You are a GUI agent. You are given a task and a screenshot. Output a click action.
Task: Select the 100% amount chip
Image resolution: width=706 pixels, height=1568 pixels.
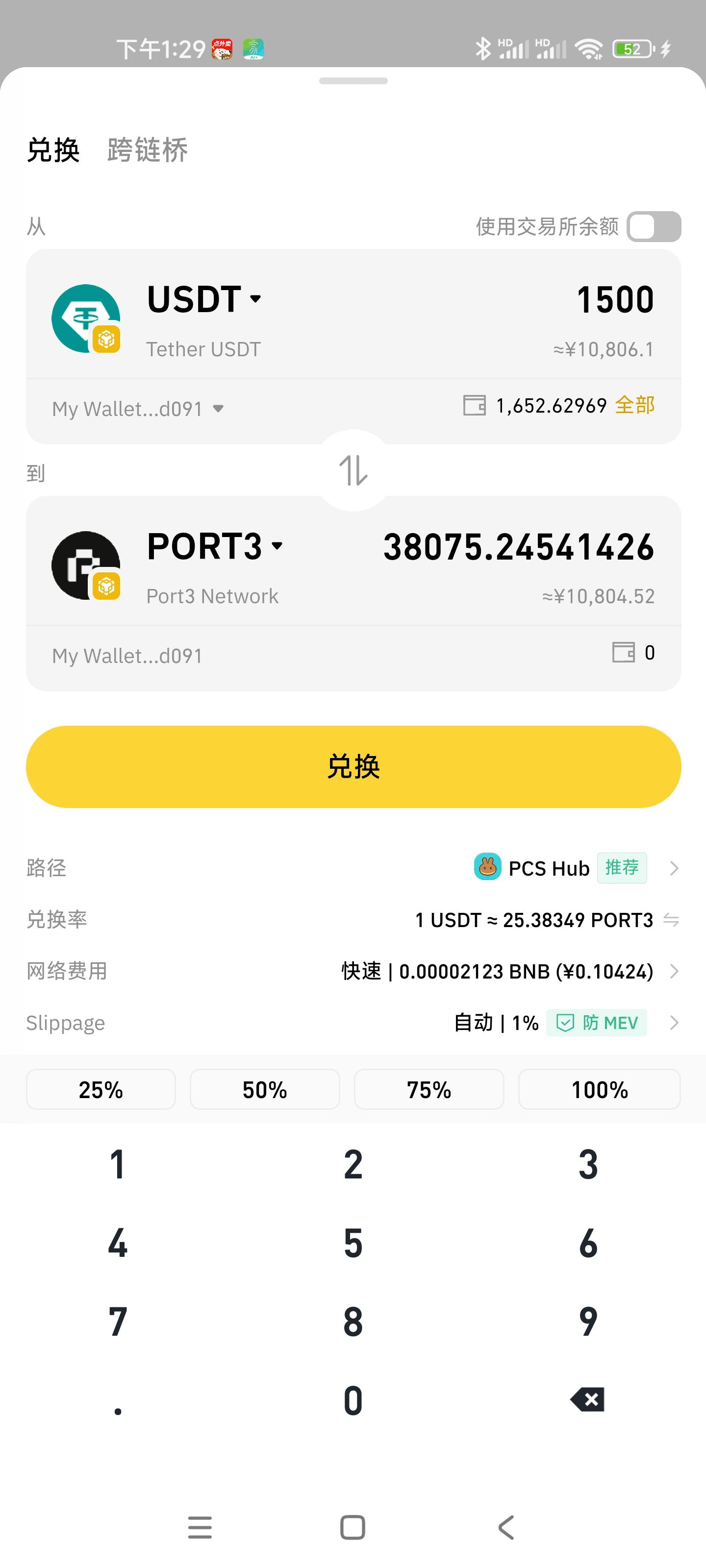pyautogui.click(x=600, y=1089)
